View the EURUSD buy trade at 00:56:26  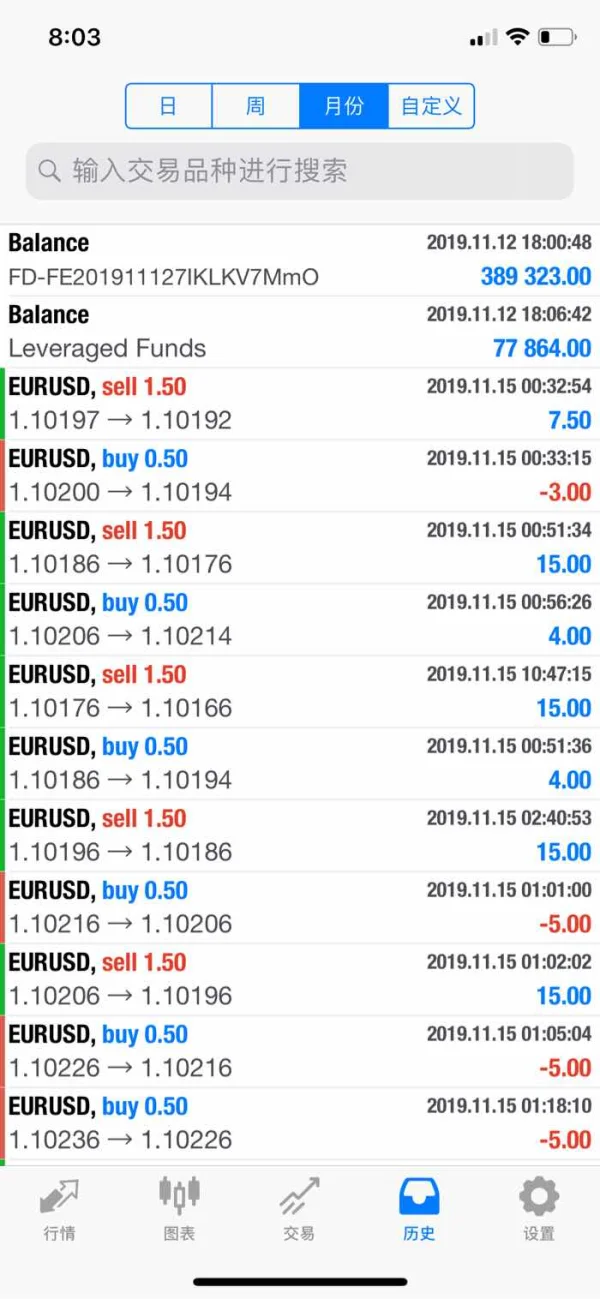pyautogui.click(x=300, y=620)
